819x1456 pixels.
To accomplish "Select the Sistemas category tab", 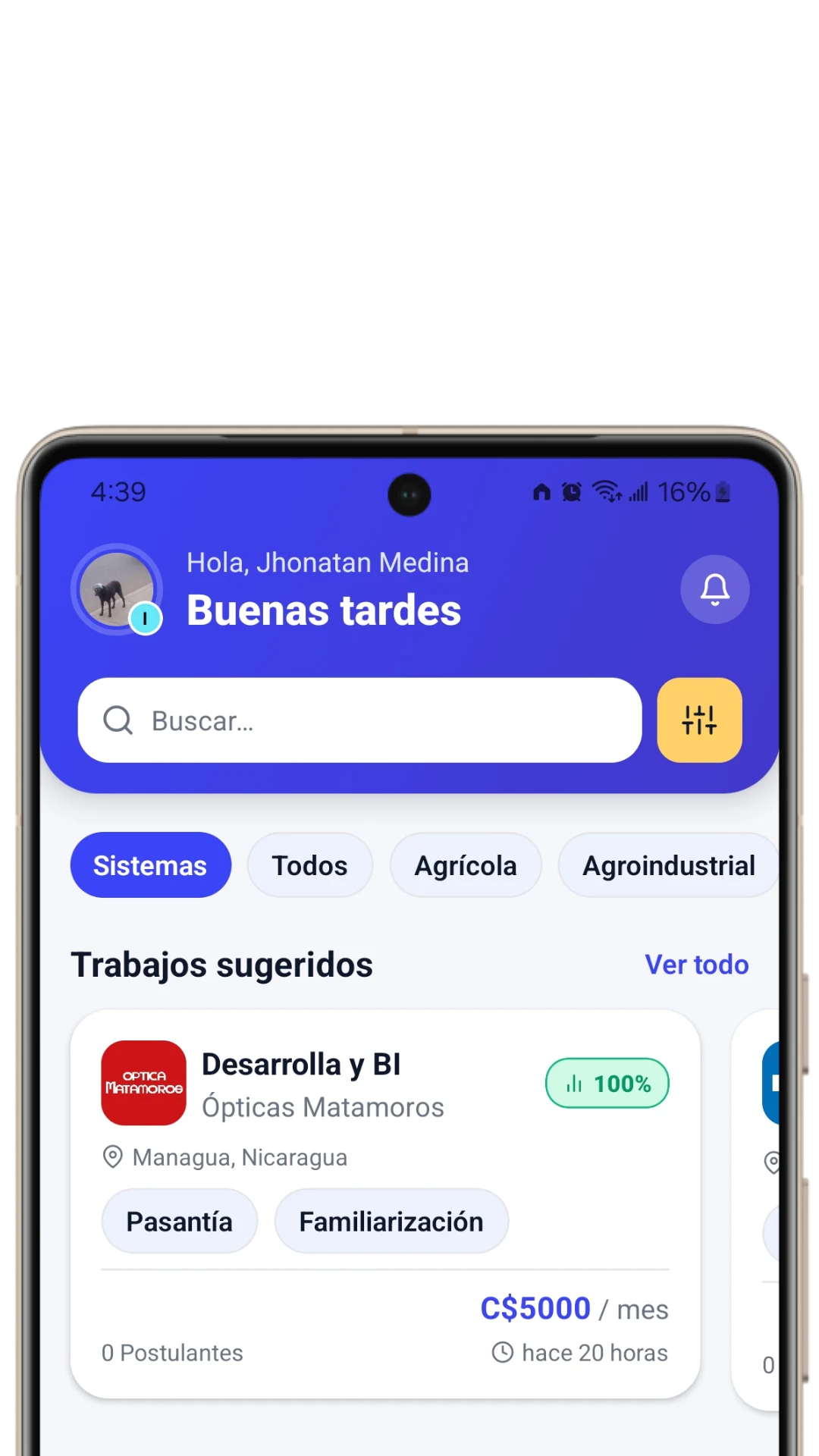I will [150, 864].
